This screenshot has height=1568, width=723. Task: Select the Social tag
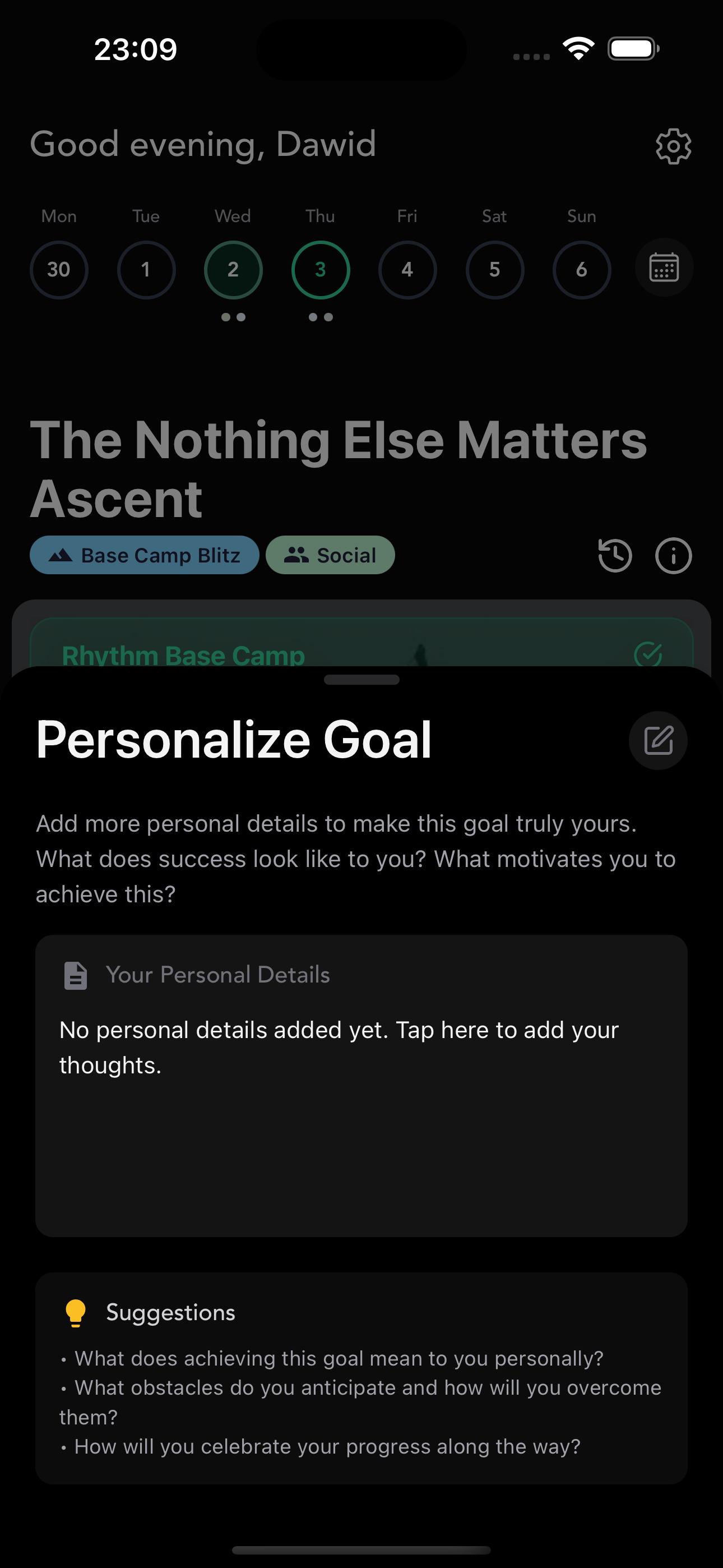point(330,555)
